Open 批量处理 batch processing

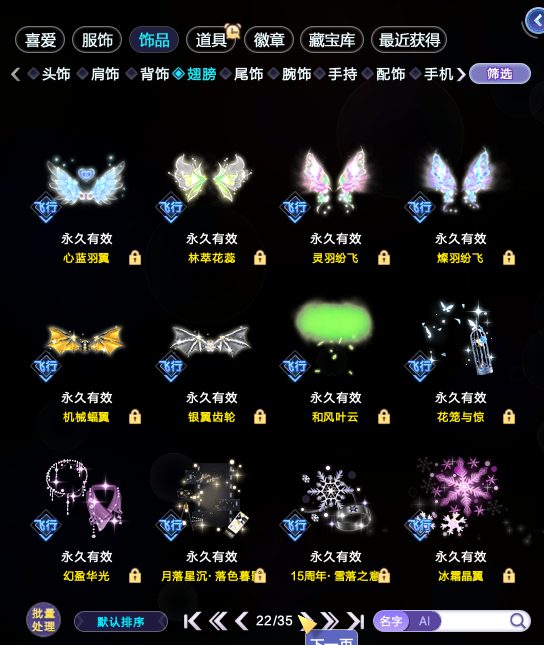[44, 620]
